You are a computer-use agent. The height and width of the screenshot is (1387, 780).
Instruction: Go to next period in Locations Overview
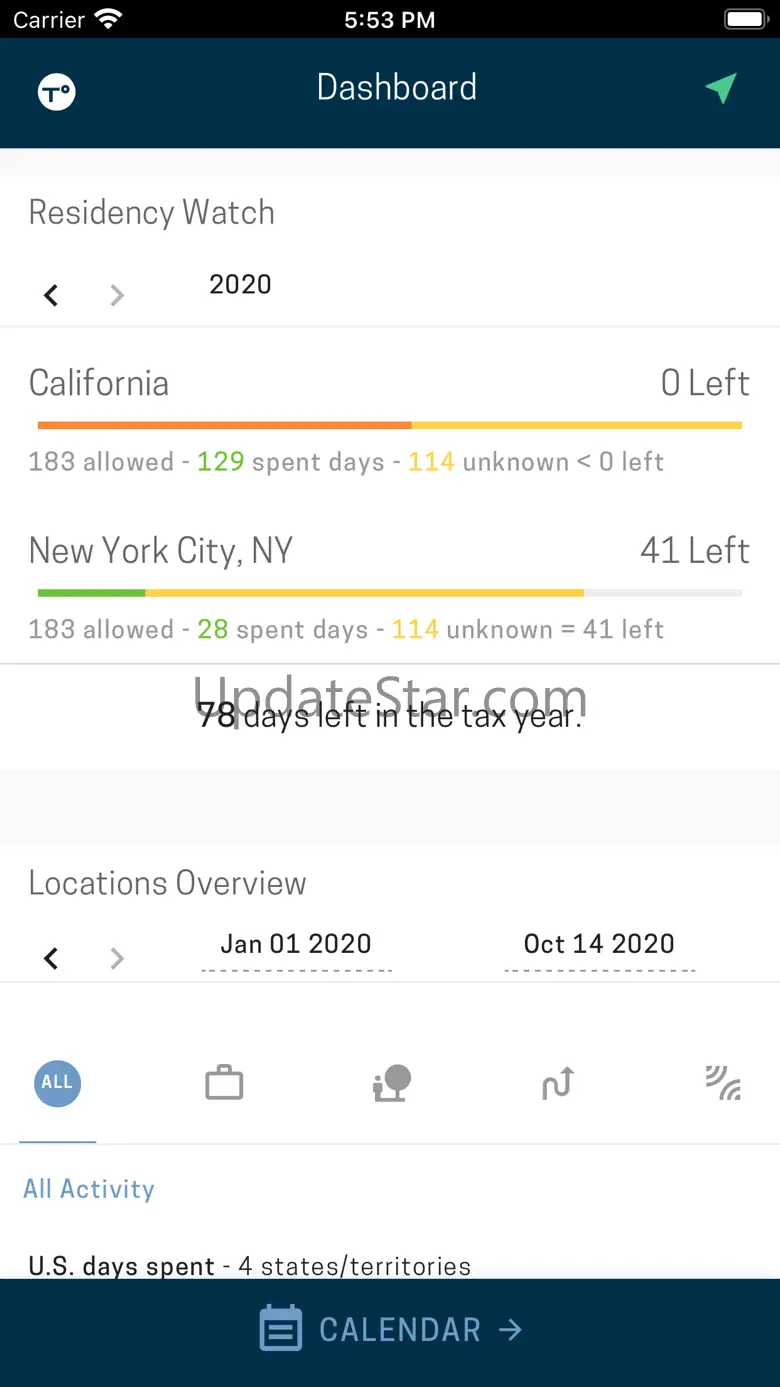point(117,958)
